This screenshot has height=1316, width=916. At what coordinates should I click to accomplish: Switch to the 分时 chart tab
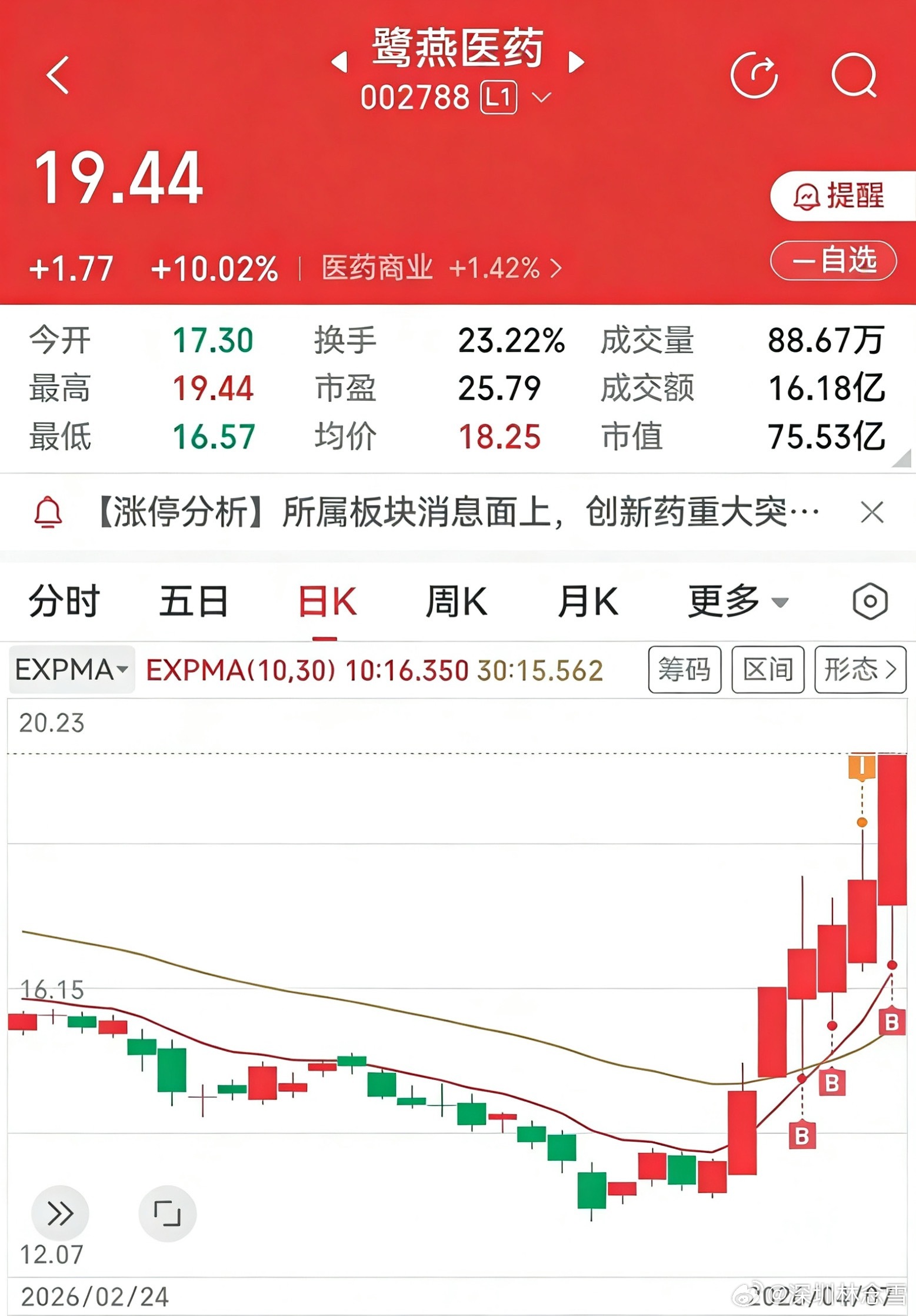coord(64,601)
